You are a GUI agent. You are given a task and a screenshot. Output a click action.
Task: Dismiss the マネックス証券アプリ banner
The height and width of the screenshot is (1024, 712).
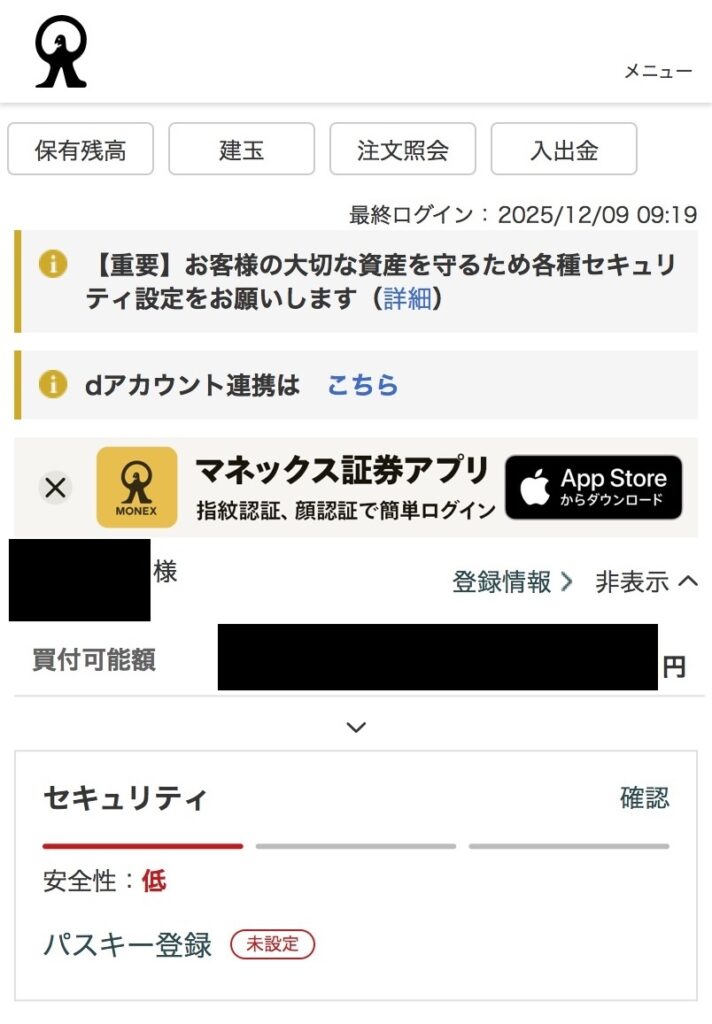(56, 488)
